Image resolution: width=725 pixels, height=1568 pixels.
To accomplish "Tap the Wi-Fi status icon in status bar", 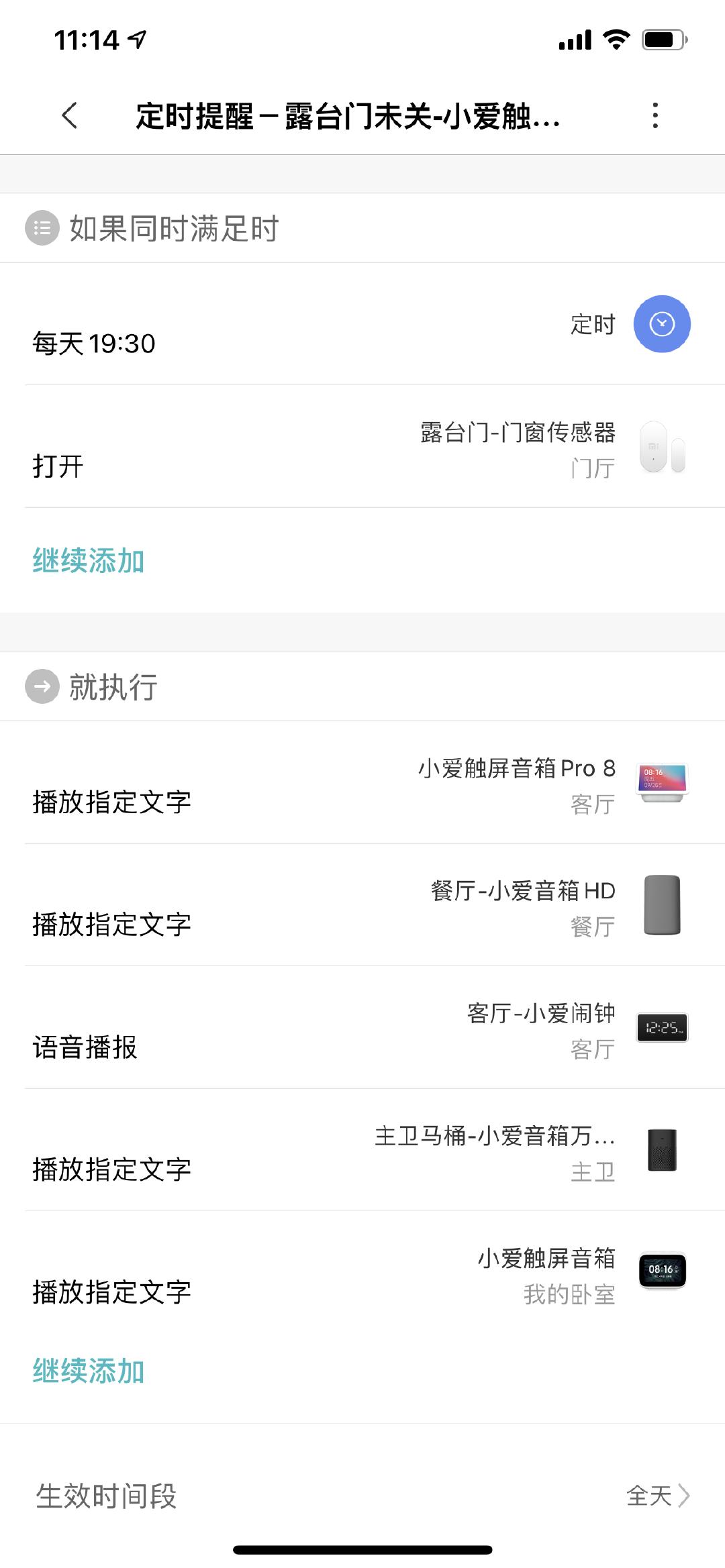I will 613,42.
